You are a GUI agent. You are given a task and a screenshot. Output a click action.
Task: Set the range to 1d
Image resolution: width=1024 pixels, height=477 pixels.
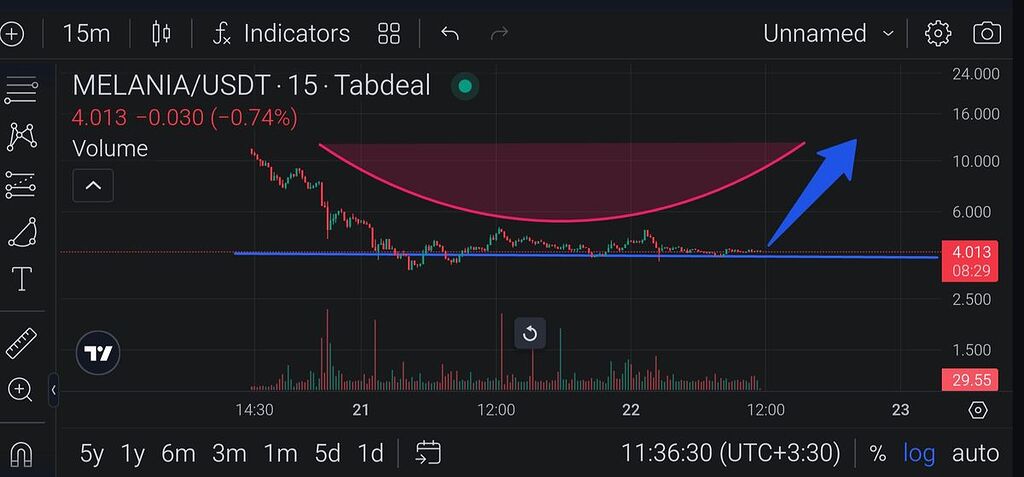click(370, 453)
